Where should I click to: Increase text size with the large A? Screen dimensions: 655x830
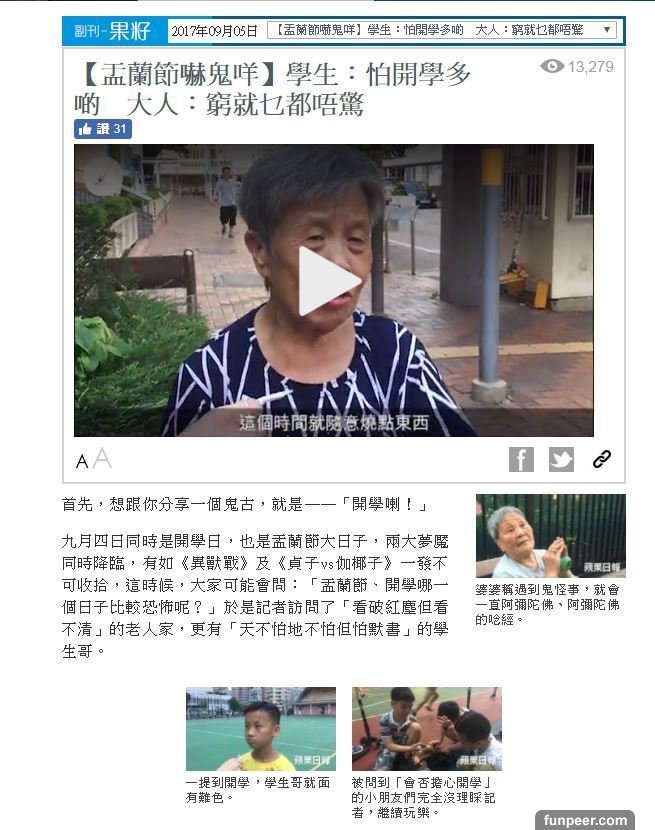tap(101, 459)
